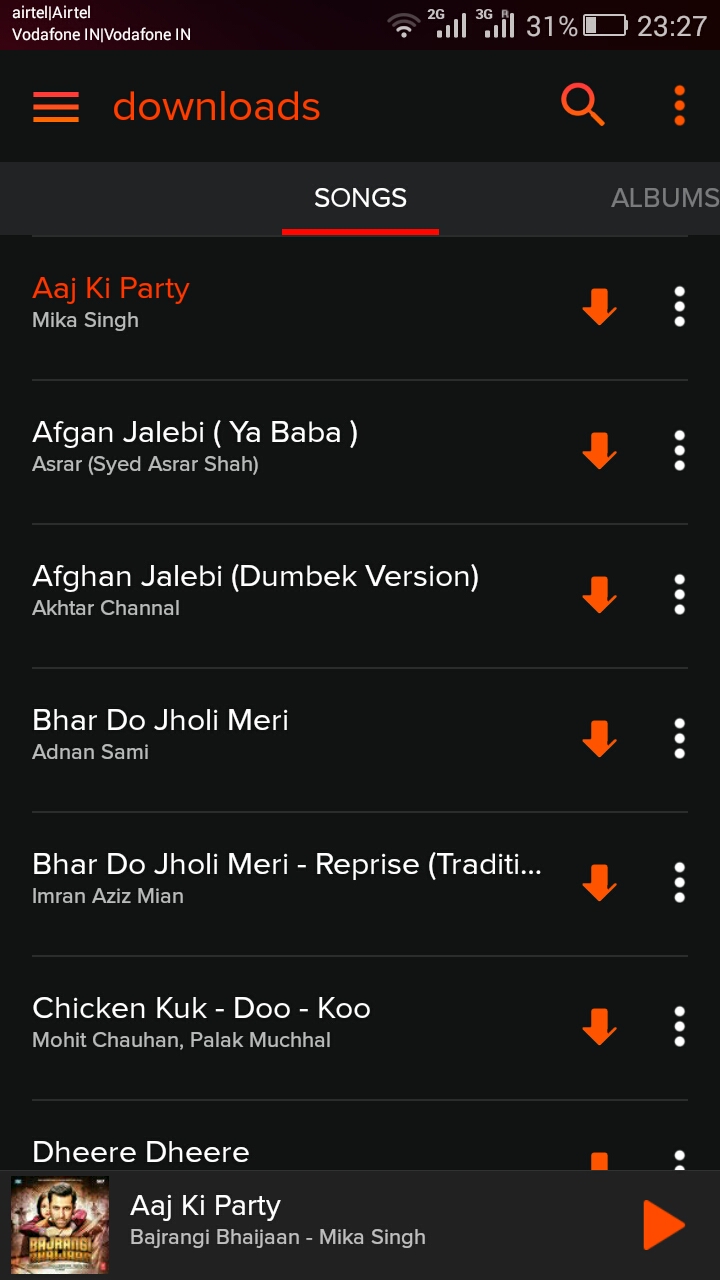Tap download arrow for Bhar Do Jholi Meri

tap(599, 738)
